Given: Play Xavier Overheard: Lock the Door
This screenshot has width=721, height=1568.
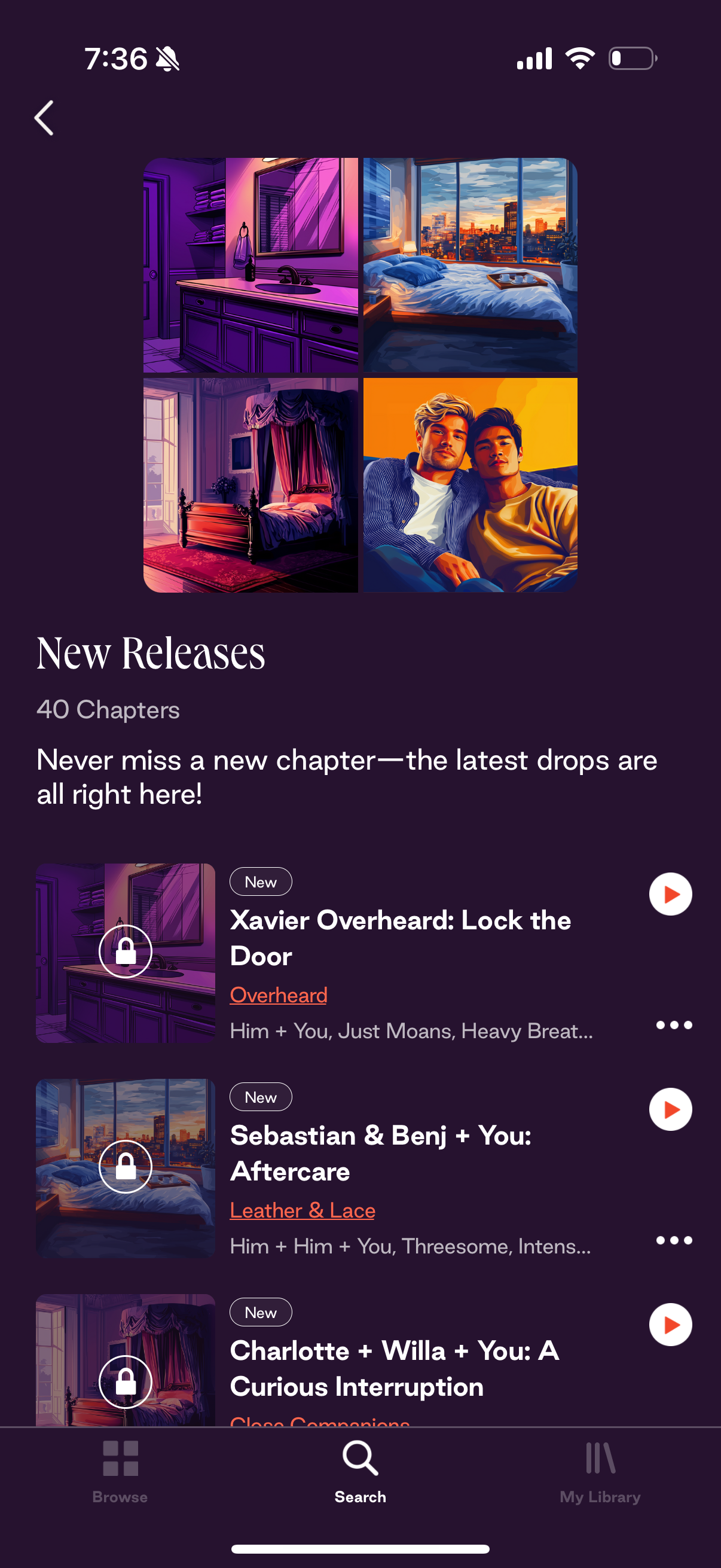Looking at the screenshot, I should coord(670,893).
